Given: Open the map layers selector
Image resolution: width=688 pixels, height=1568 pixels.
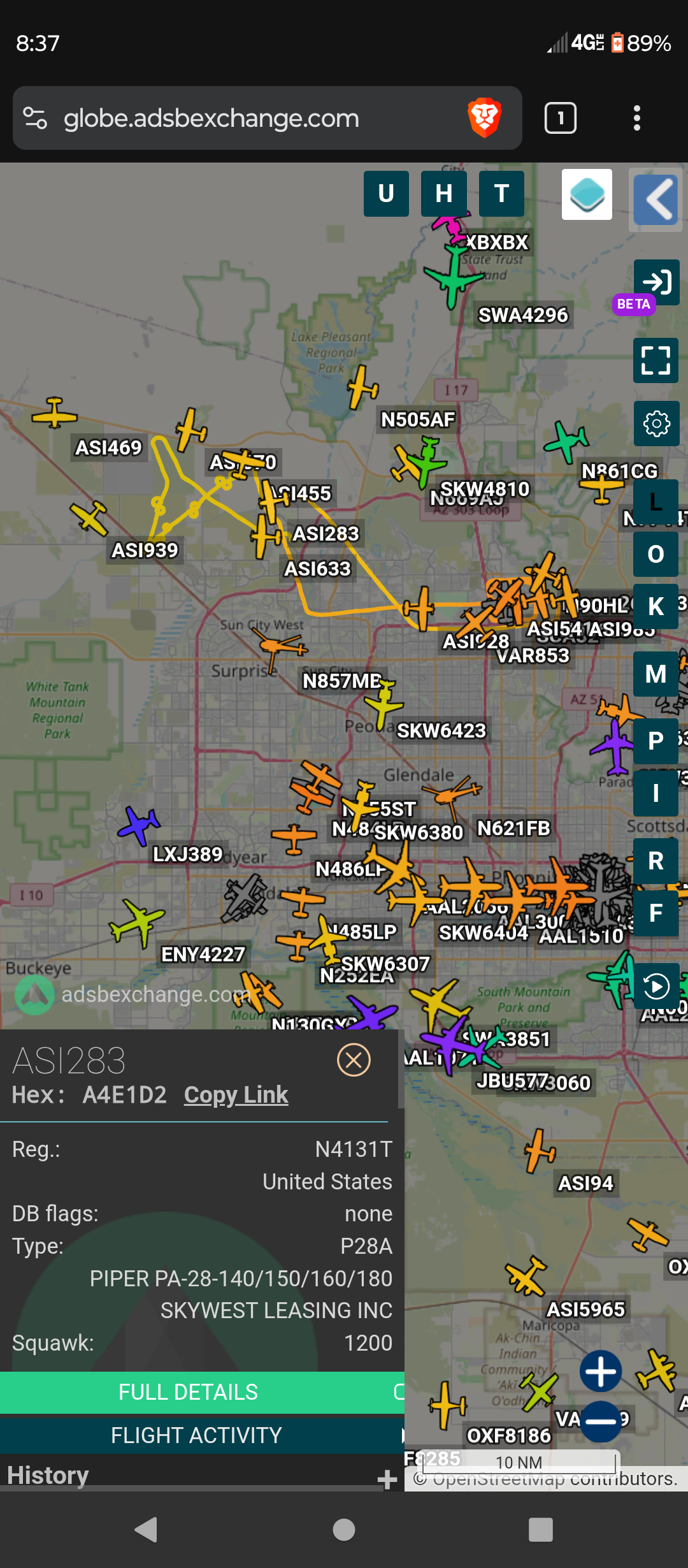Looking at the screenshot, I should pos(587,194).
